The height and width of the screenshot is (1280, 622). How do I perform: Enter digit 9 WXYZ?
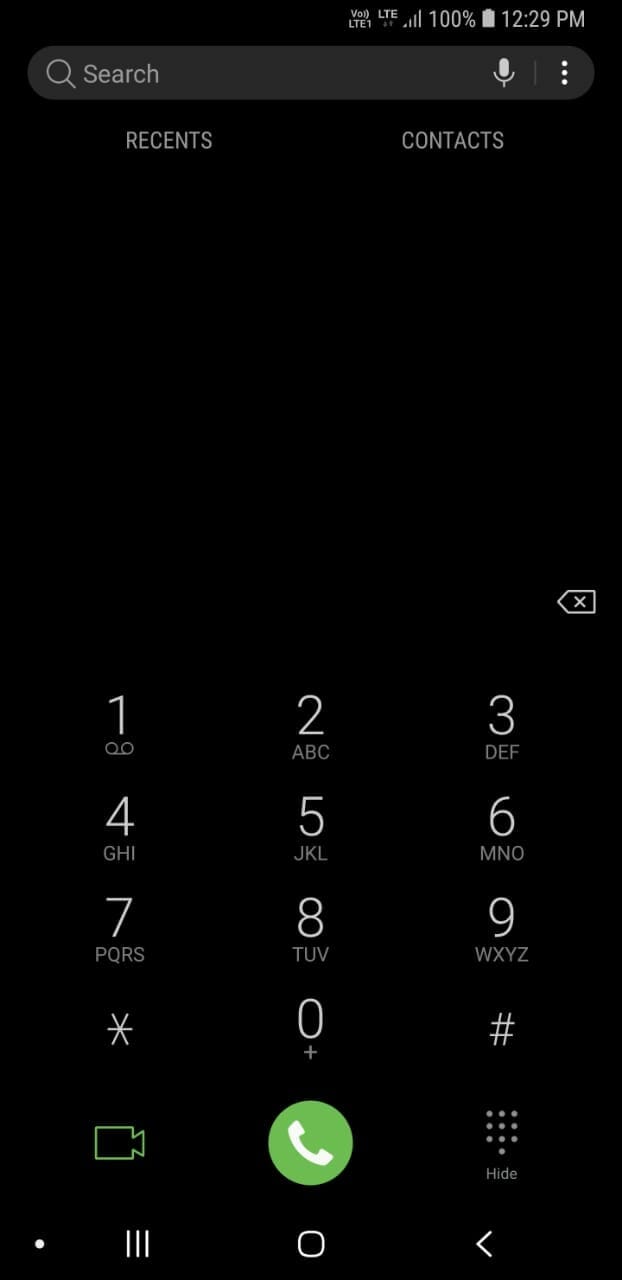[x=501, y=929]
